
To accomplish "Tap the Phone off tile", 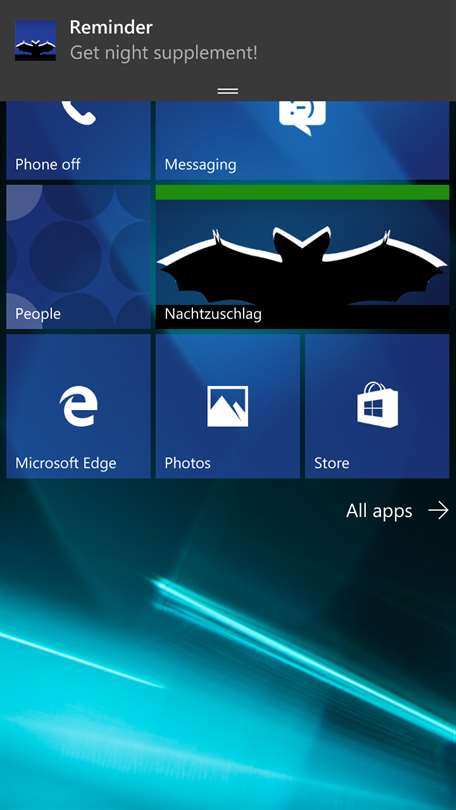I will click(78, 141).
